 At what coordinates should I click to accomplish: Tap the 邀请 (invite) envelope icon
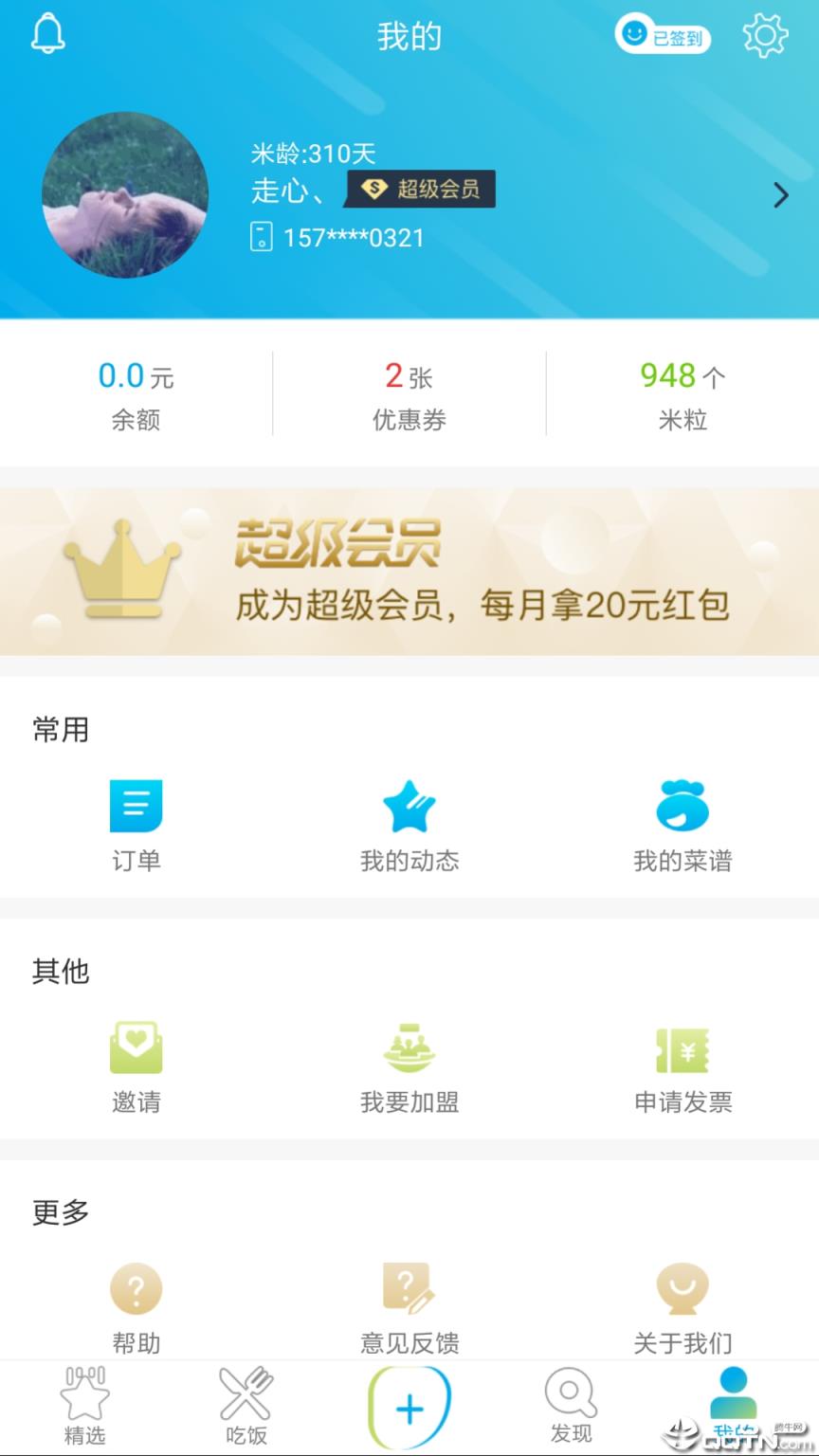coord(136,1047)
